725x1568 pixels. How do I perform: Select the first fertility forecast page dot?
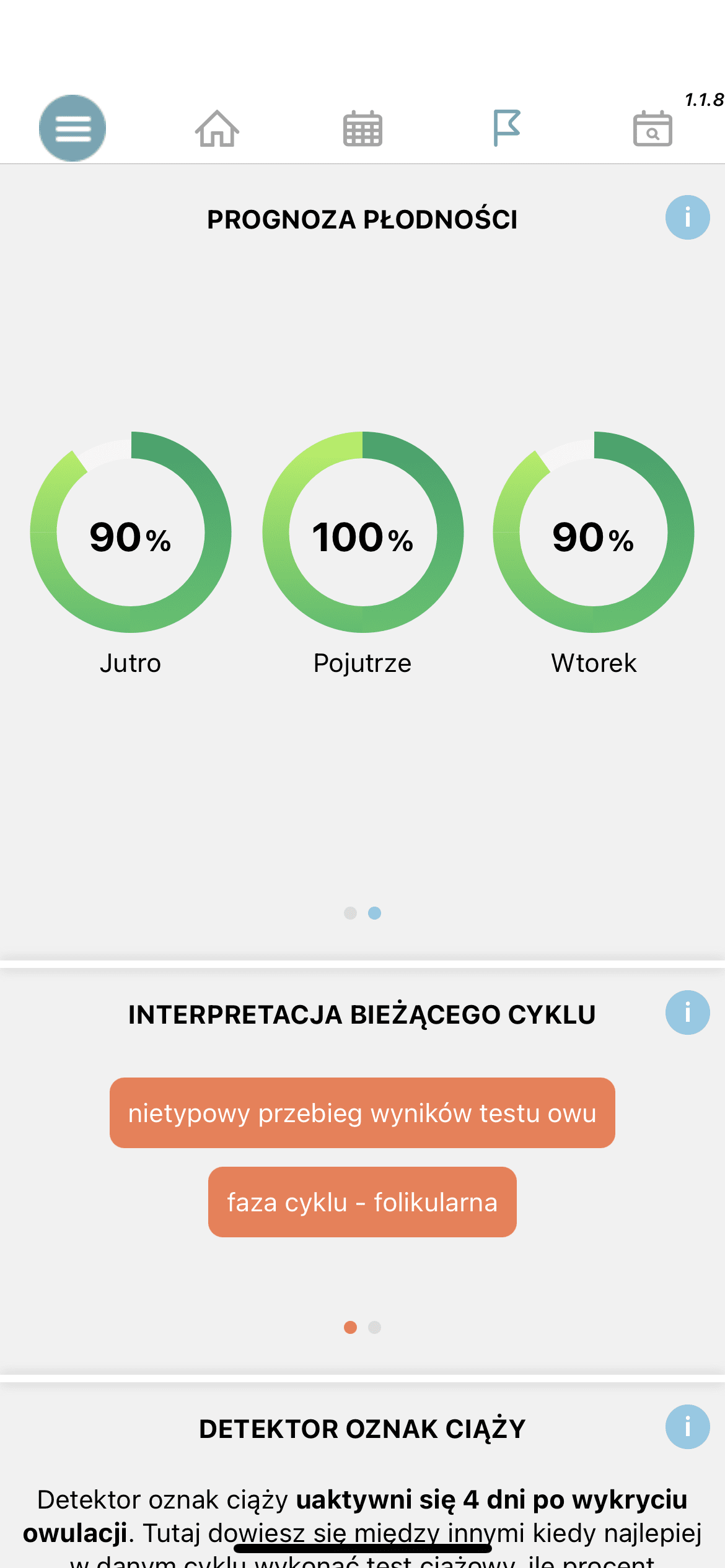[350, 913]
